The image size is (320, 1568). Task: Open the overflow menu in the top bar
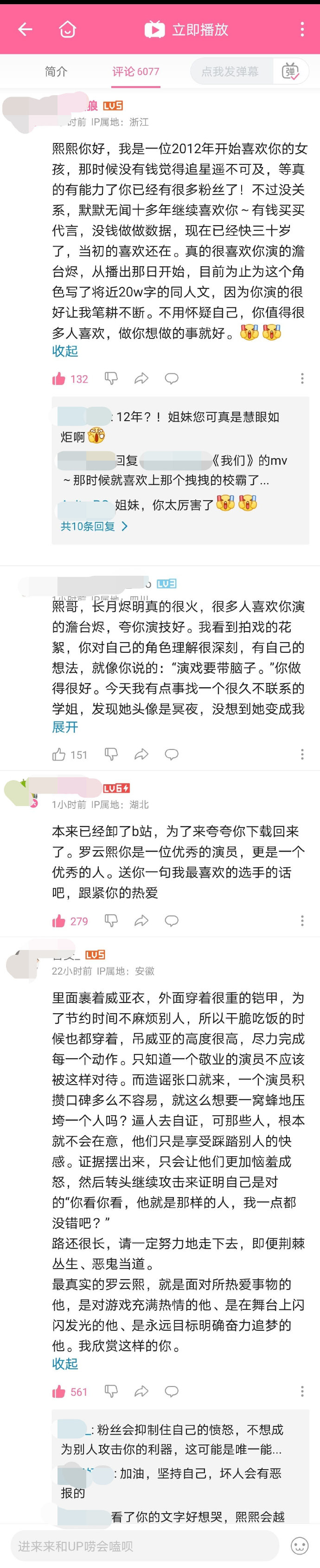click(x=302, y=29)
